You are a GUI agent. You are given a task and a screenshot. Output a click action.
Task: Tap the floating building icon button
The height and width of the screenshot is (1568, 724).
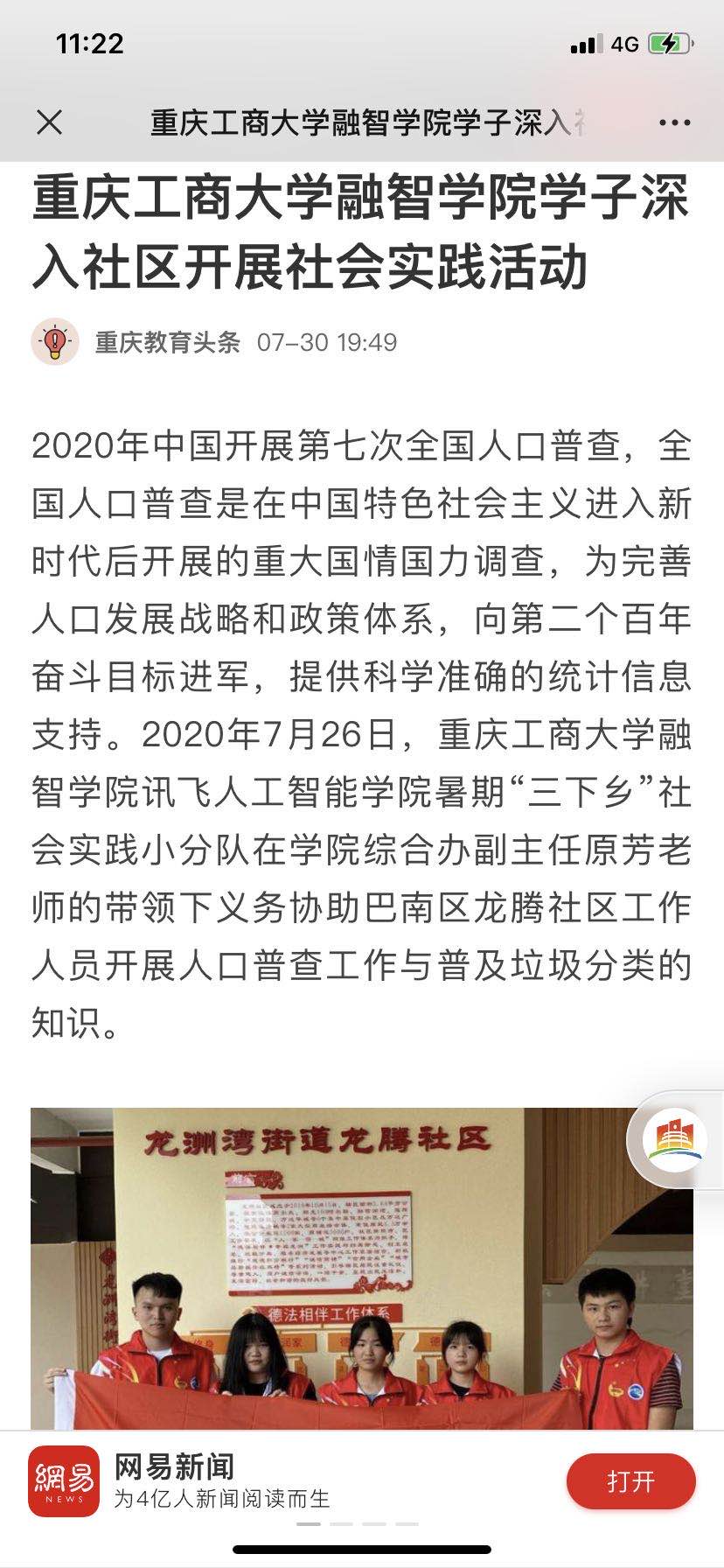tap(674, 1139)
